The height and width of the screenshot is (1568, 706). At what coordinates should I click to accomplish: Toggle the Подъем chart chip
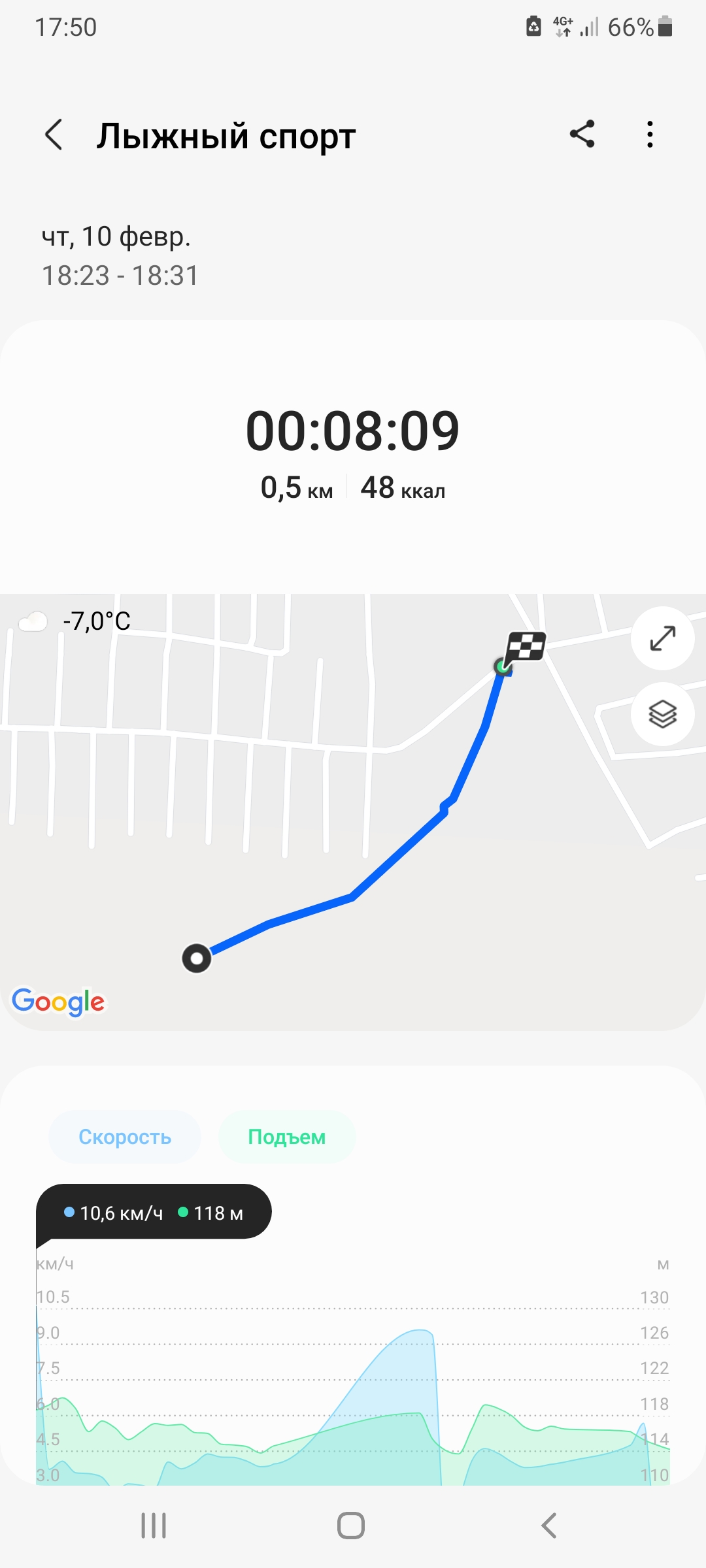(286, 1137)
